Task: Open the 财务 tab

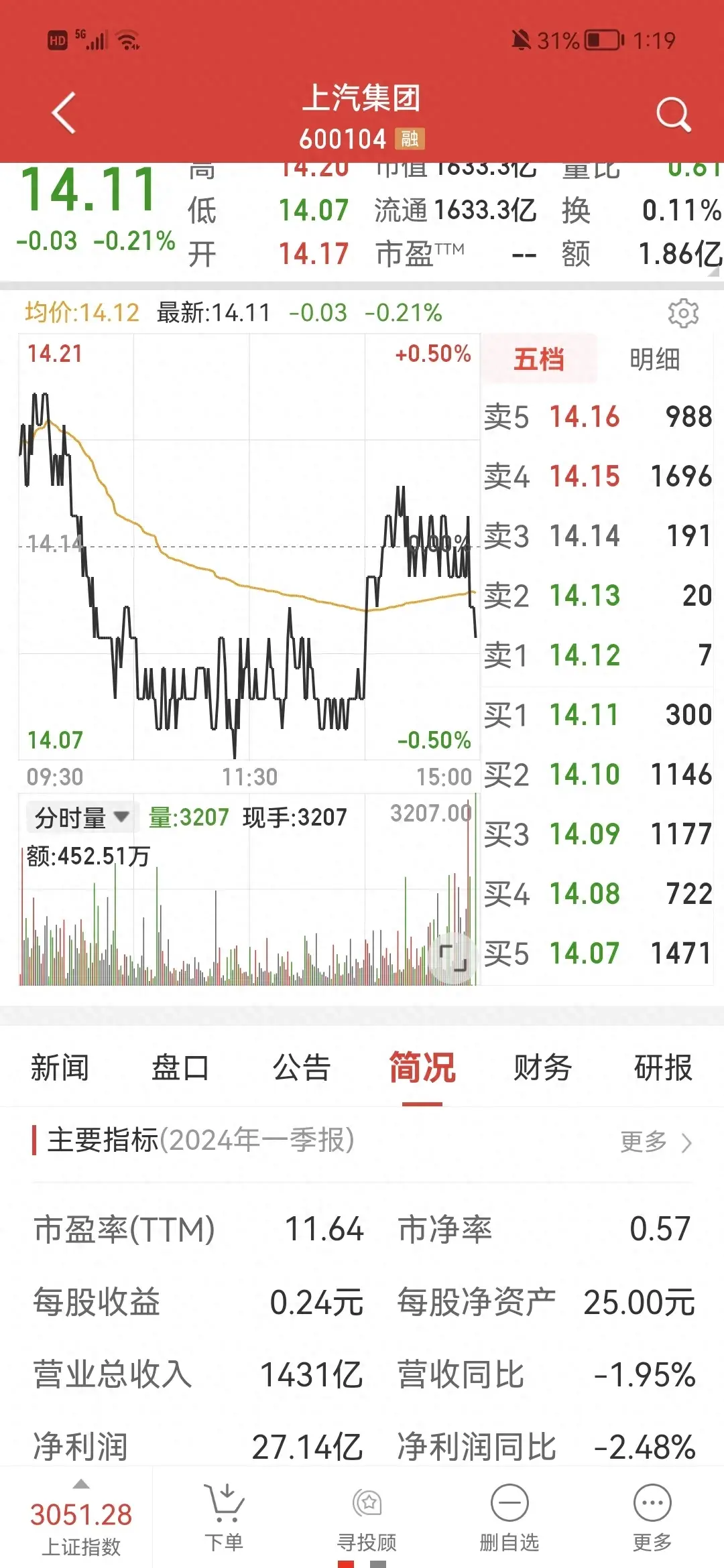Action: (x=542, y=1067)
